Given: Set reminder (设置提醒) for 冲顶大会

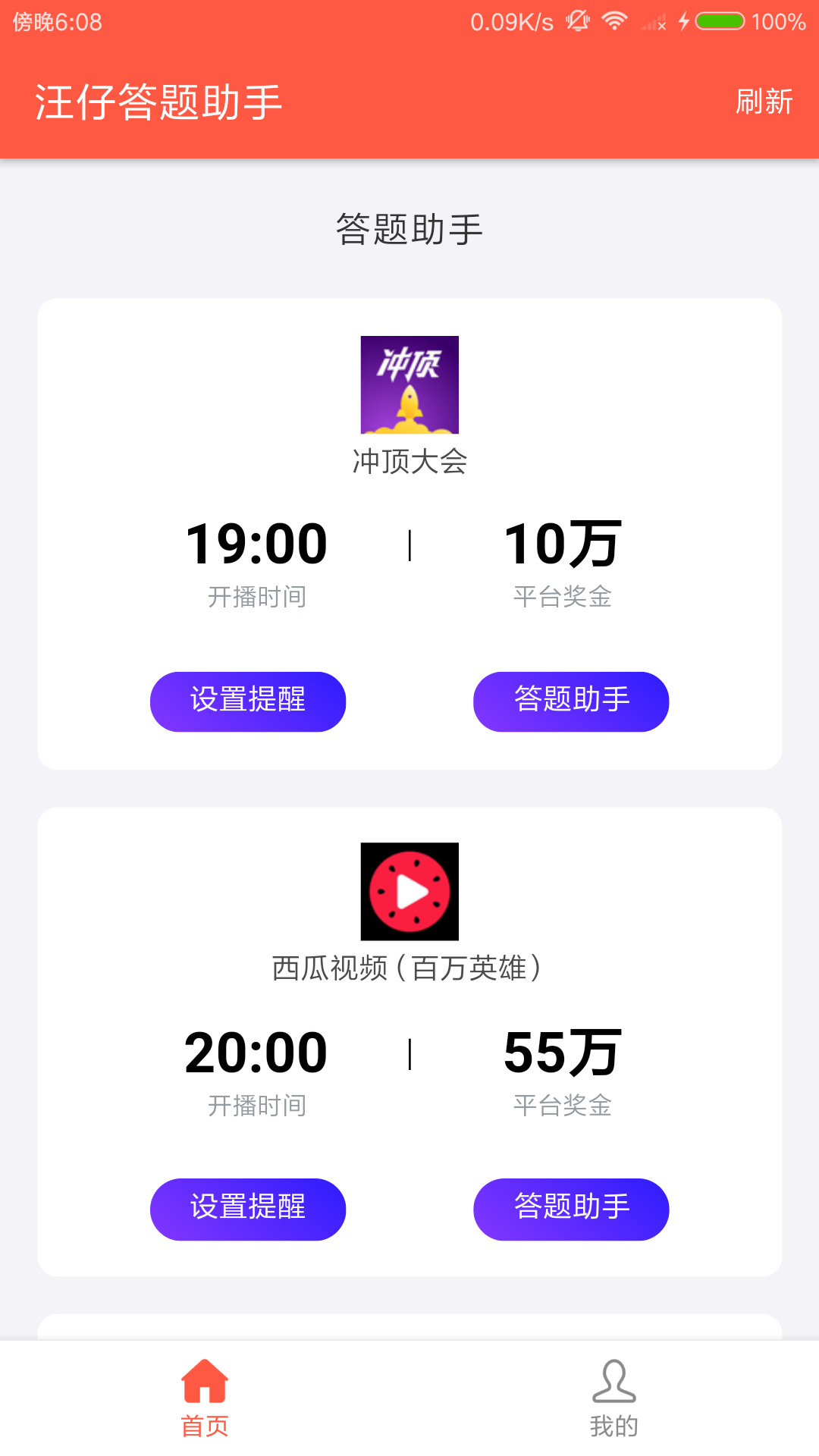Looking at the screenshot, I should (x=248, y=701).
